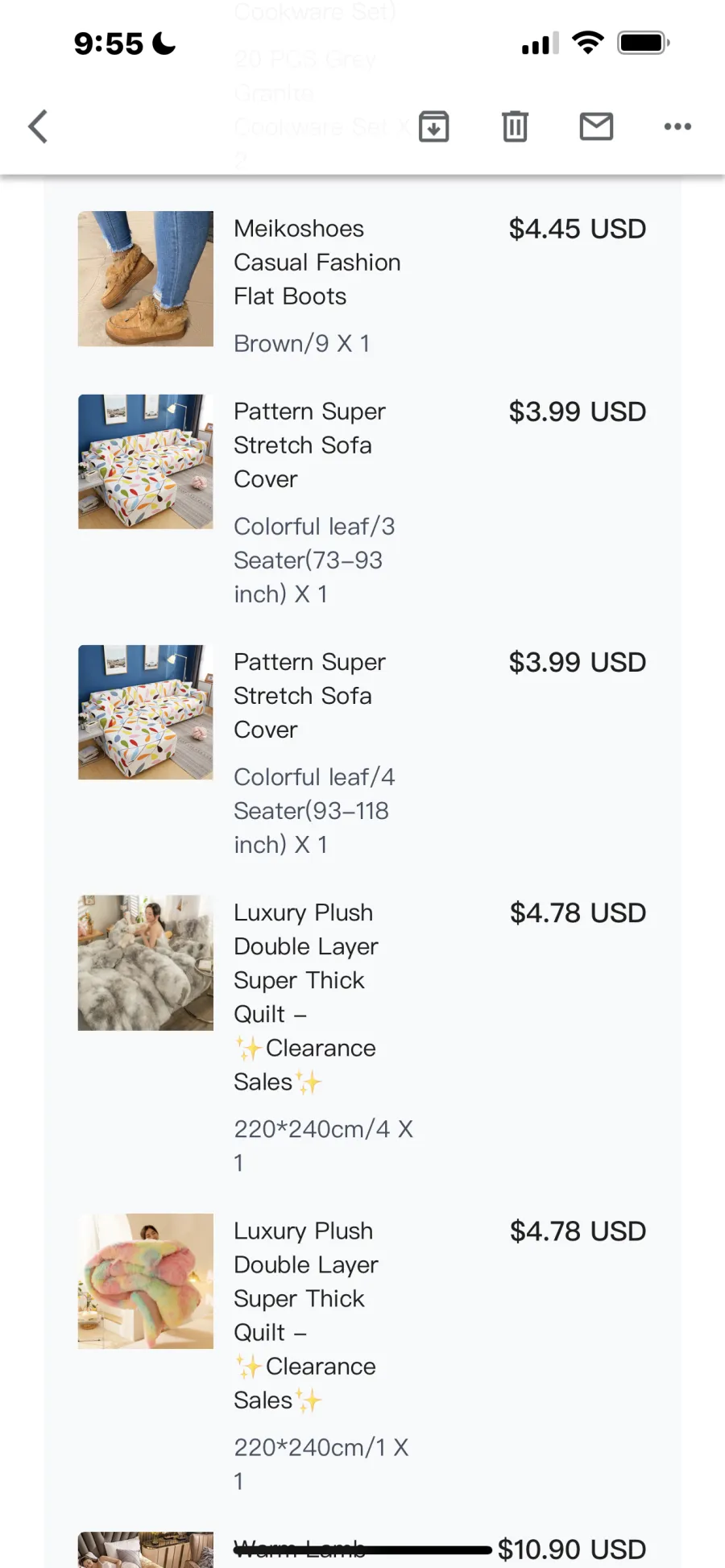This screenshot has width=725, height=1568.
Task: Open the more options menu
Action: click(677, 126)
